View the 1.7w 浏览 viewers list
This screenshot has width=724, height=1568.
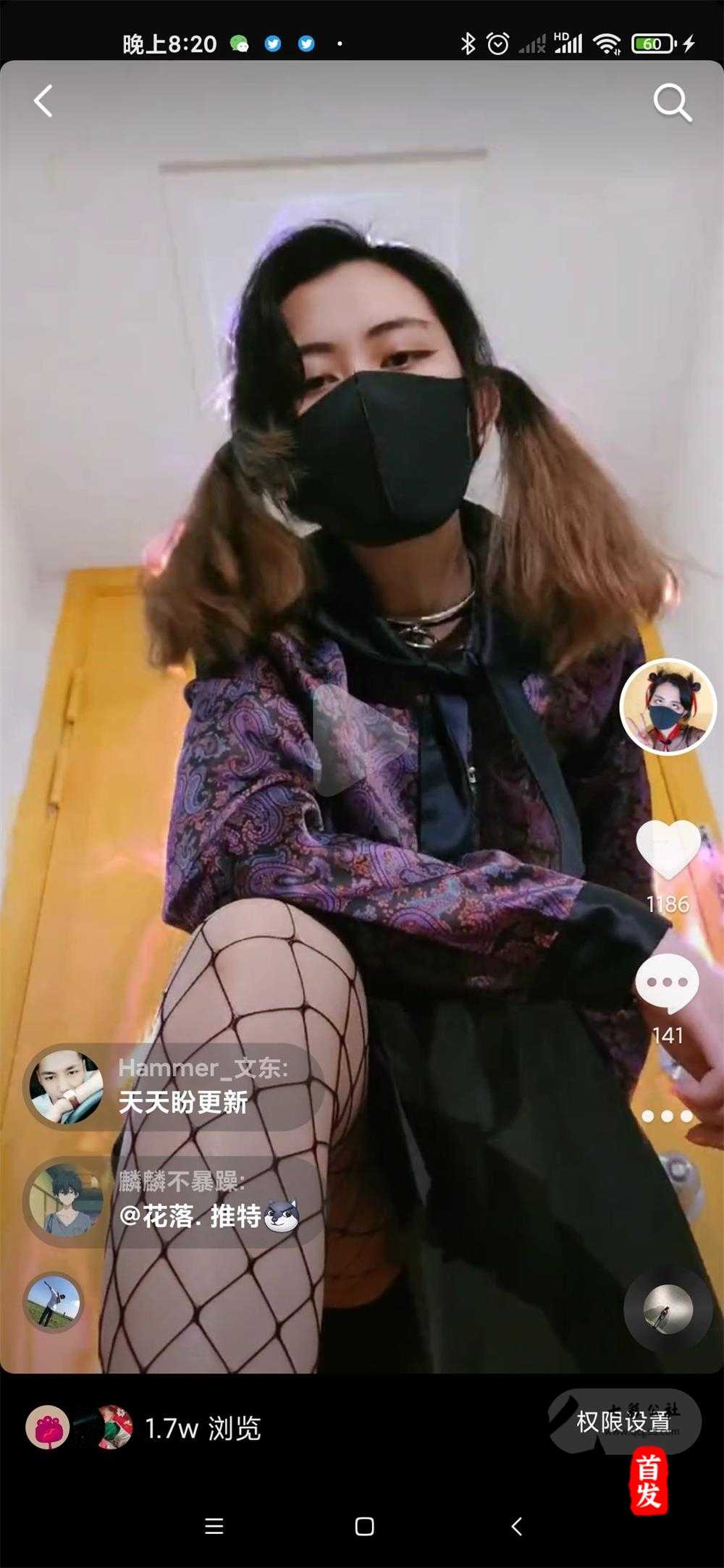pyautogui.click(x=203, y=1428)
